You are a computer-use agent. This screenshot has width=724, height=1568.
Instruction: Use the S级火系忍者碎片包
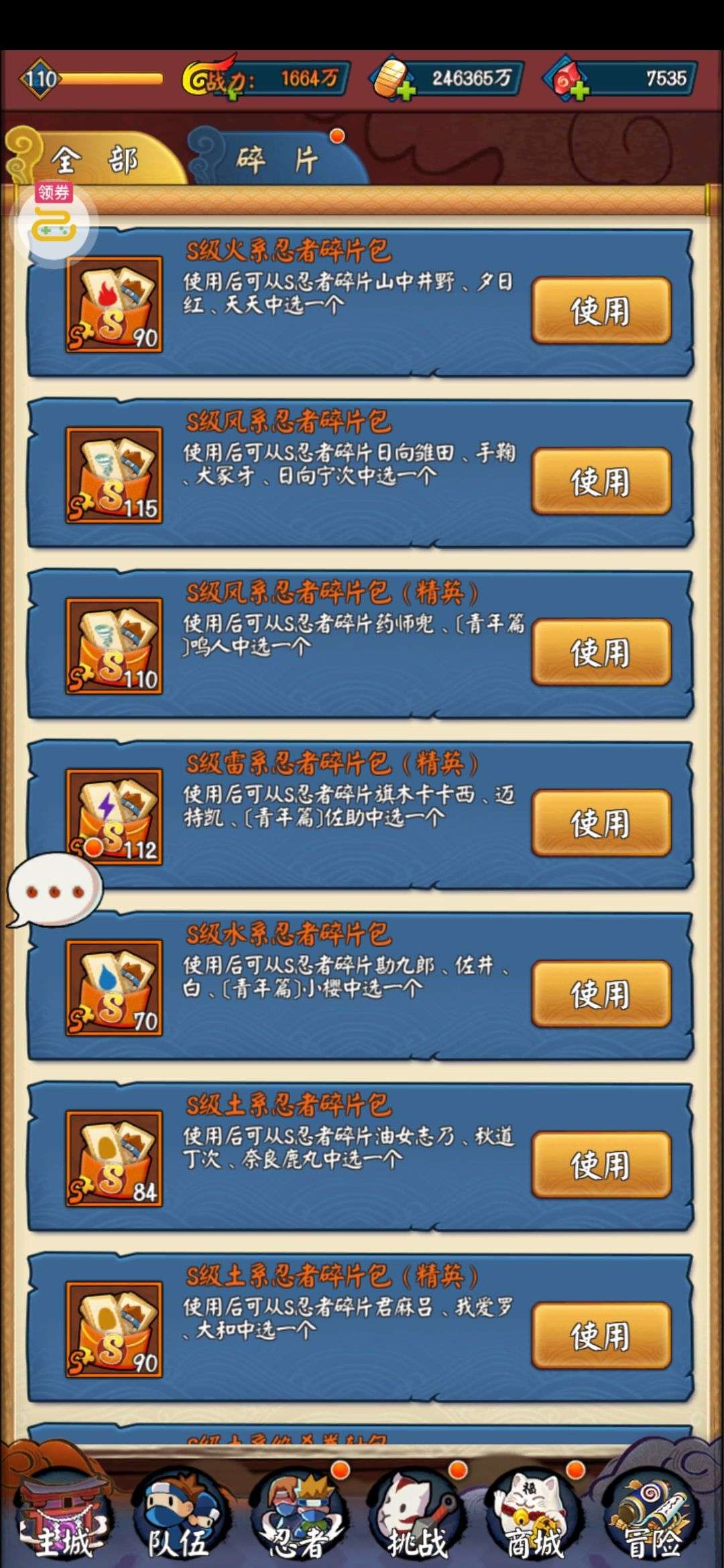point(601,310)
